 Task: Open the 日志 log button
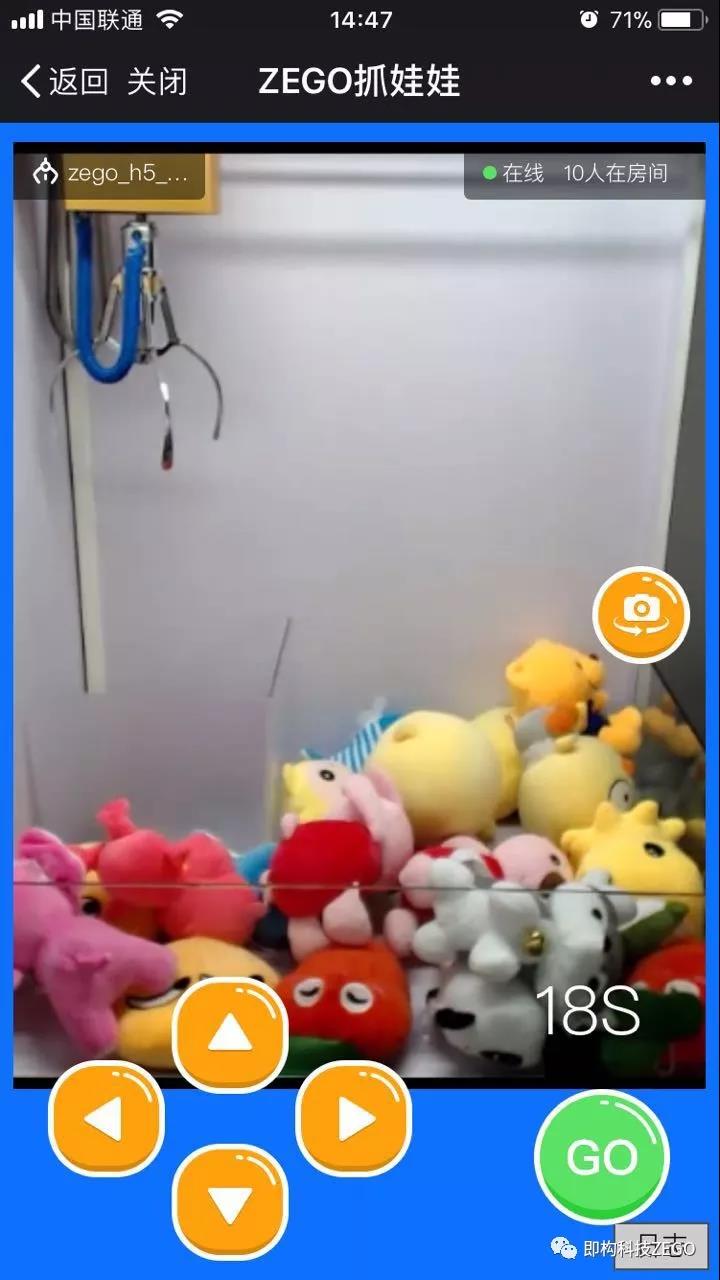pyautogui.click(x=661, y=1246)
